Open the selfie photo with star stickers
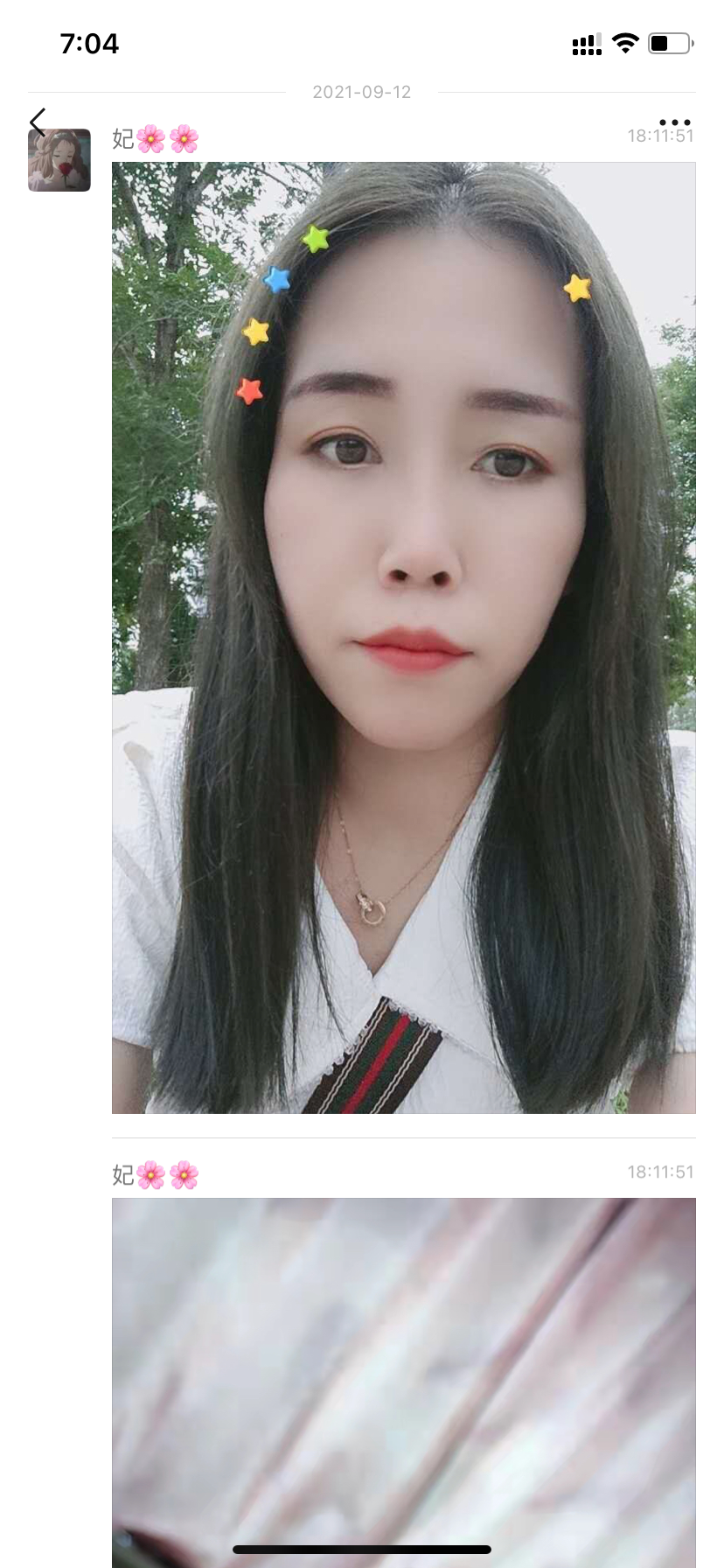Screen dimensions: 724x1568 pos(403,637)
